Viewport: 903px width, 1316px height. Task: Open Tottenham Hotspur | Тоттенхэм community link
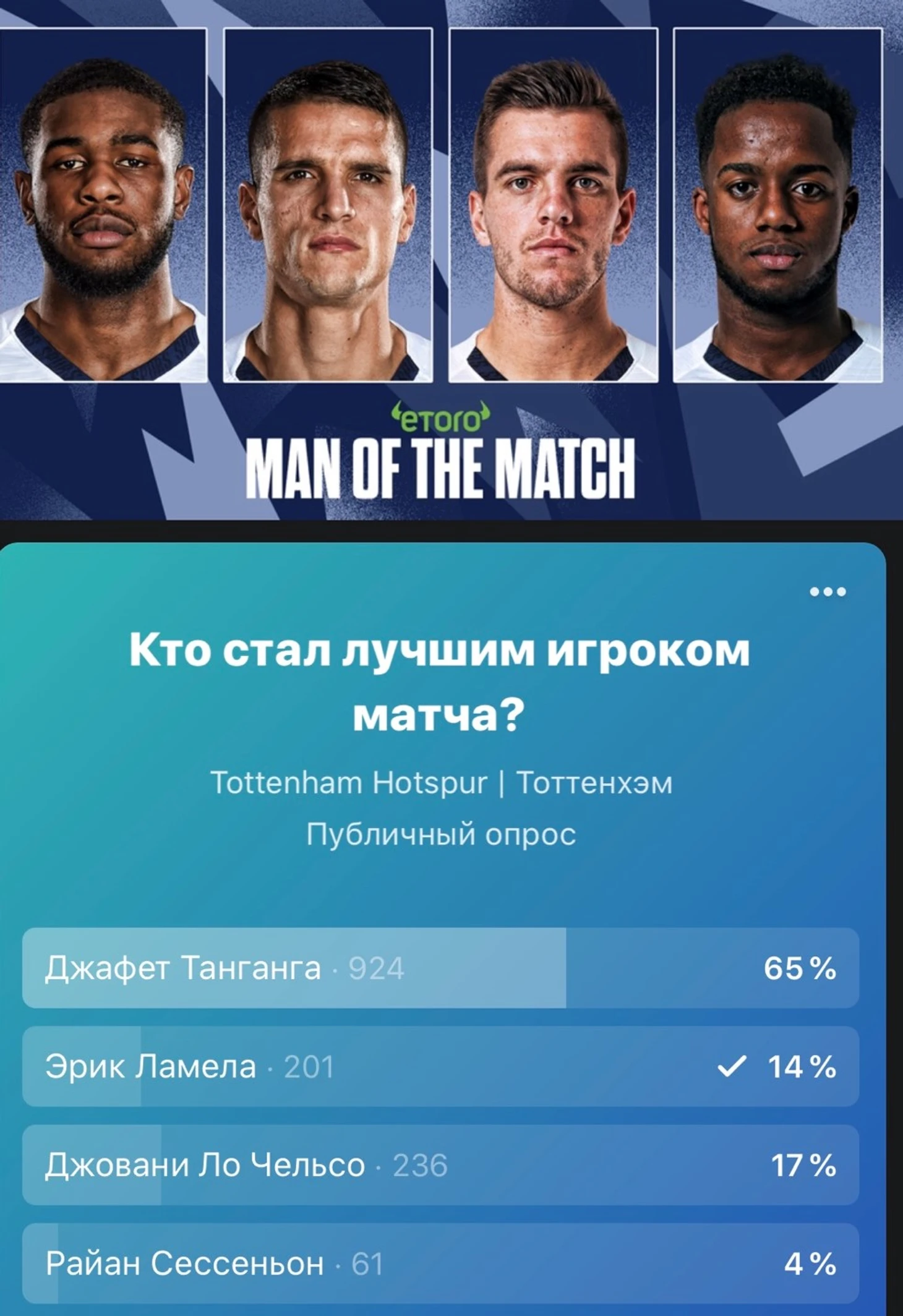[441, 783]
